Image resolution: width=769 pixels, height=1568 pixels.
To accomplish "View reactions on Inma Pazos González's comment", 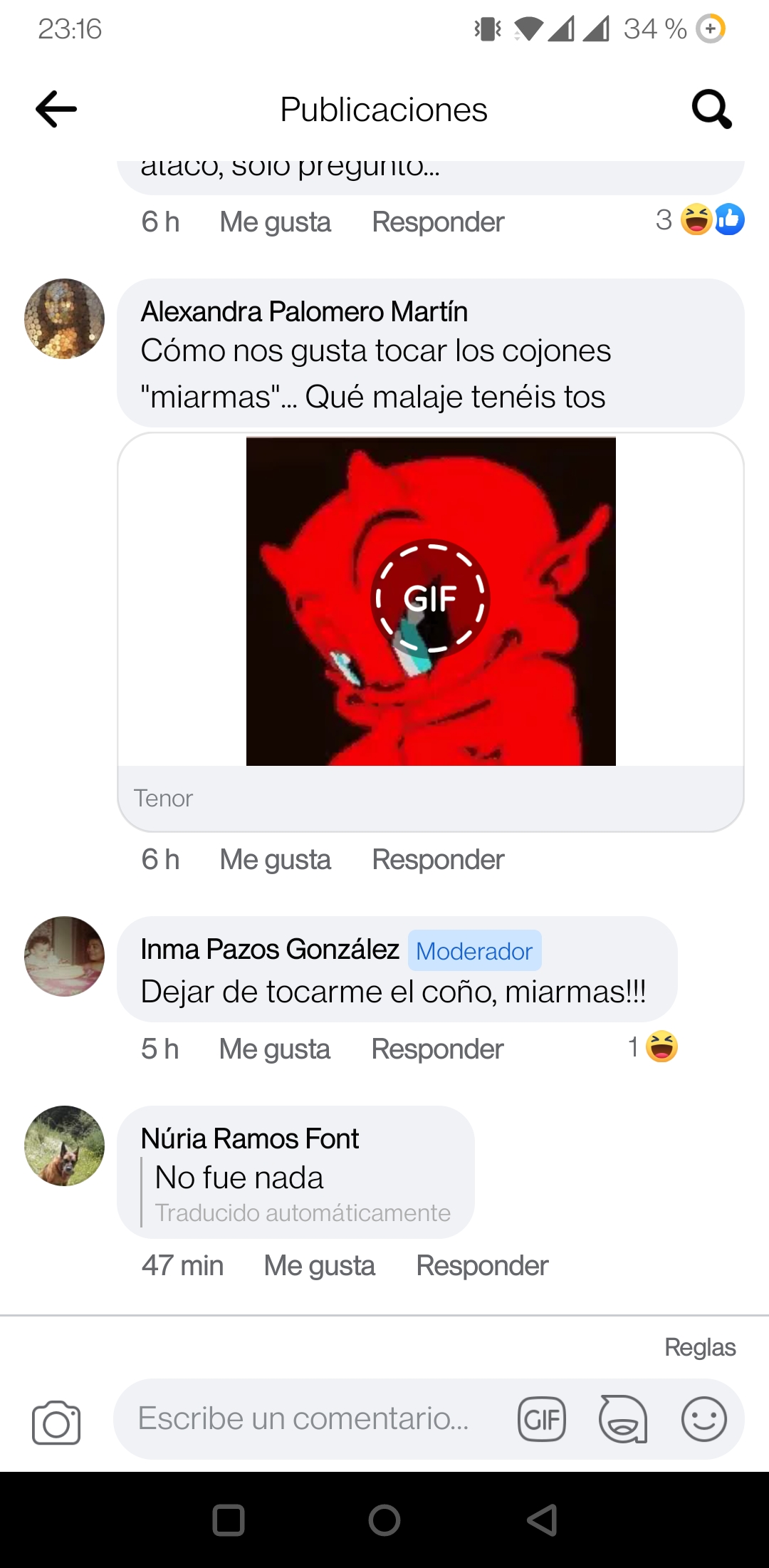I will [x=653, y=1047].
